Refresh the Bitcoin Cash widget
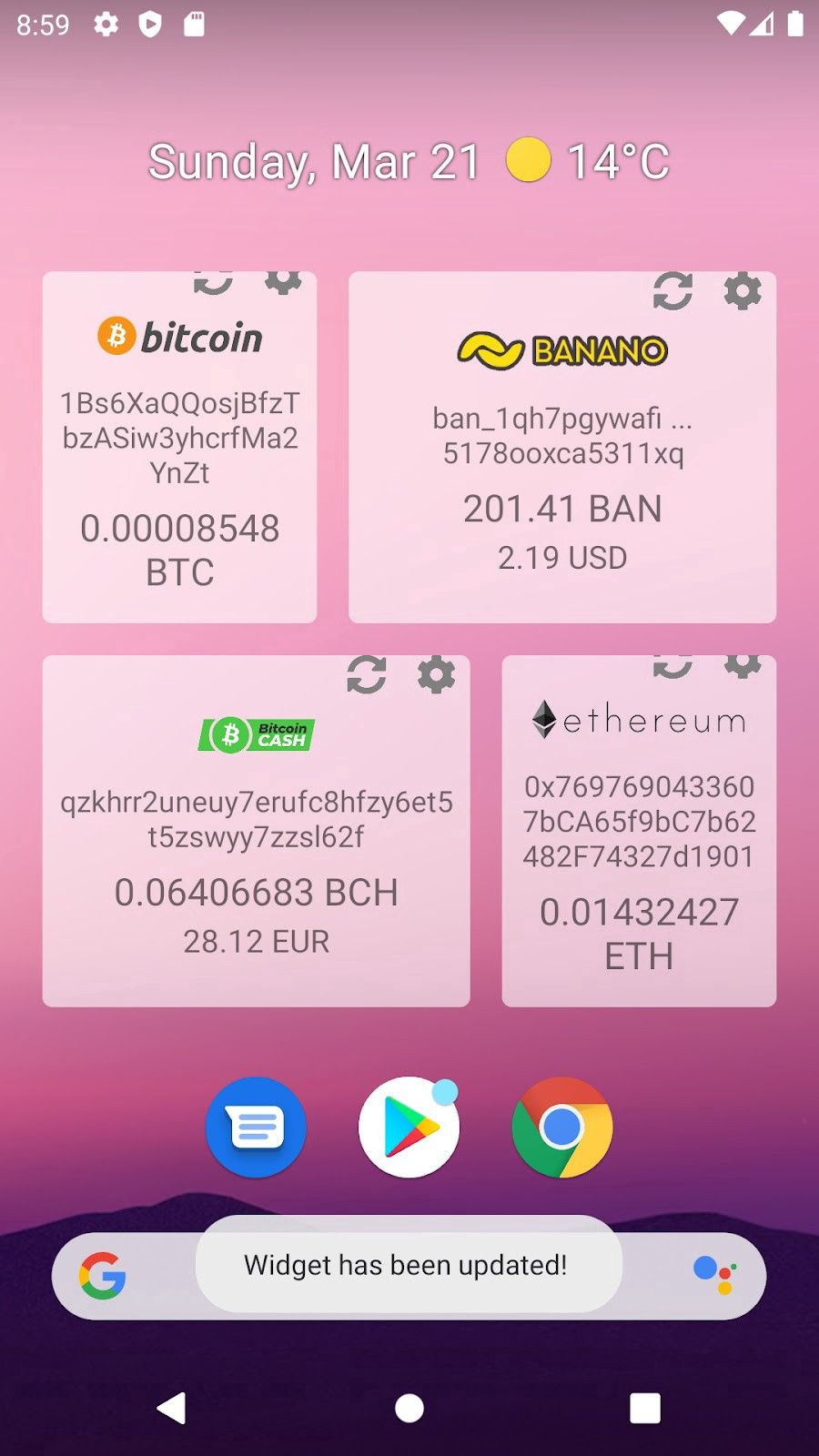This screenshot has height=1456, width=819. point(367,675)
